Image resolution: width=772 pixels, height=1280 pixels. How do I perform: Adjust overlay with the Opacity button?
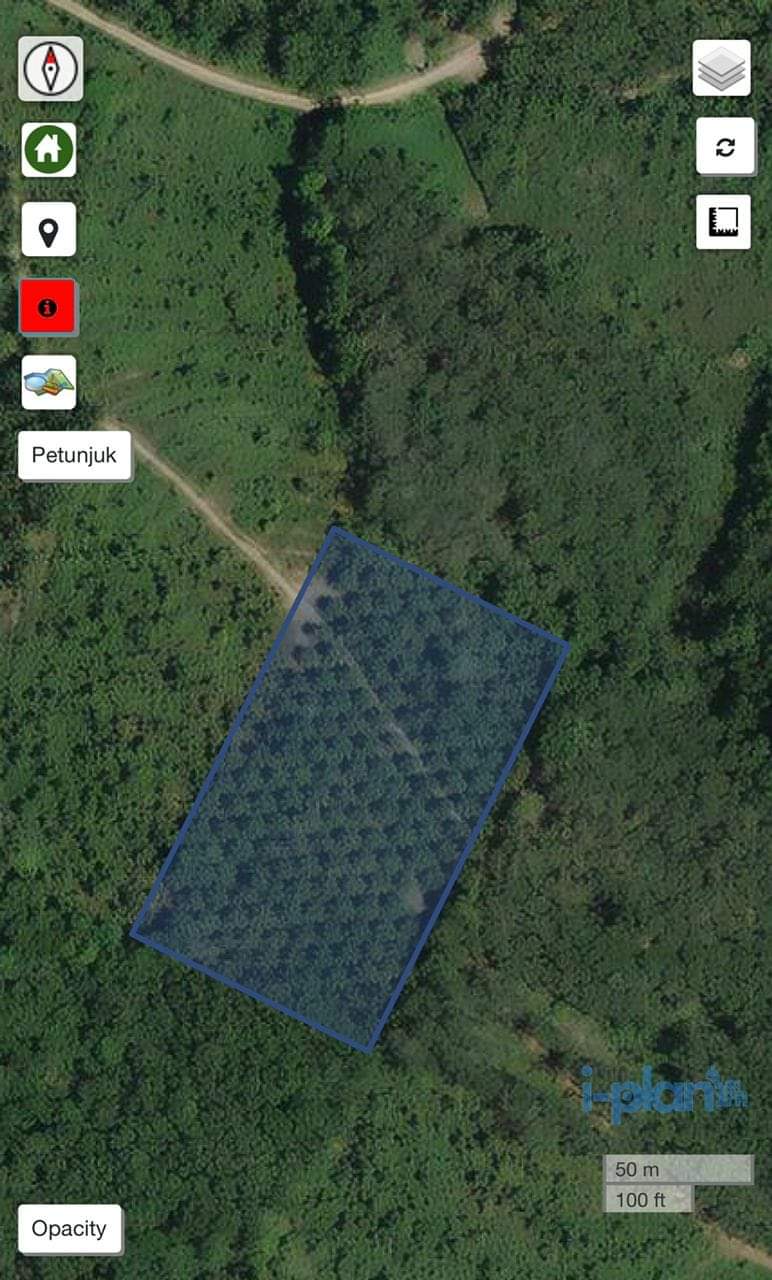coord(69,1229)
